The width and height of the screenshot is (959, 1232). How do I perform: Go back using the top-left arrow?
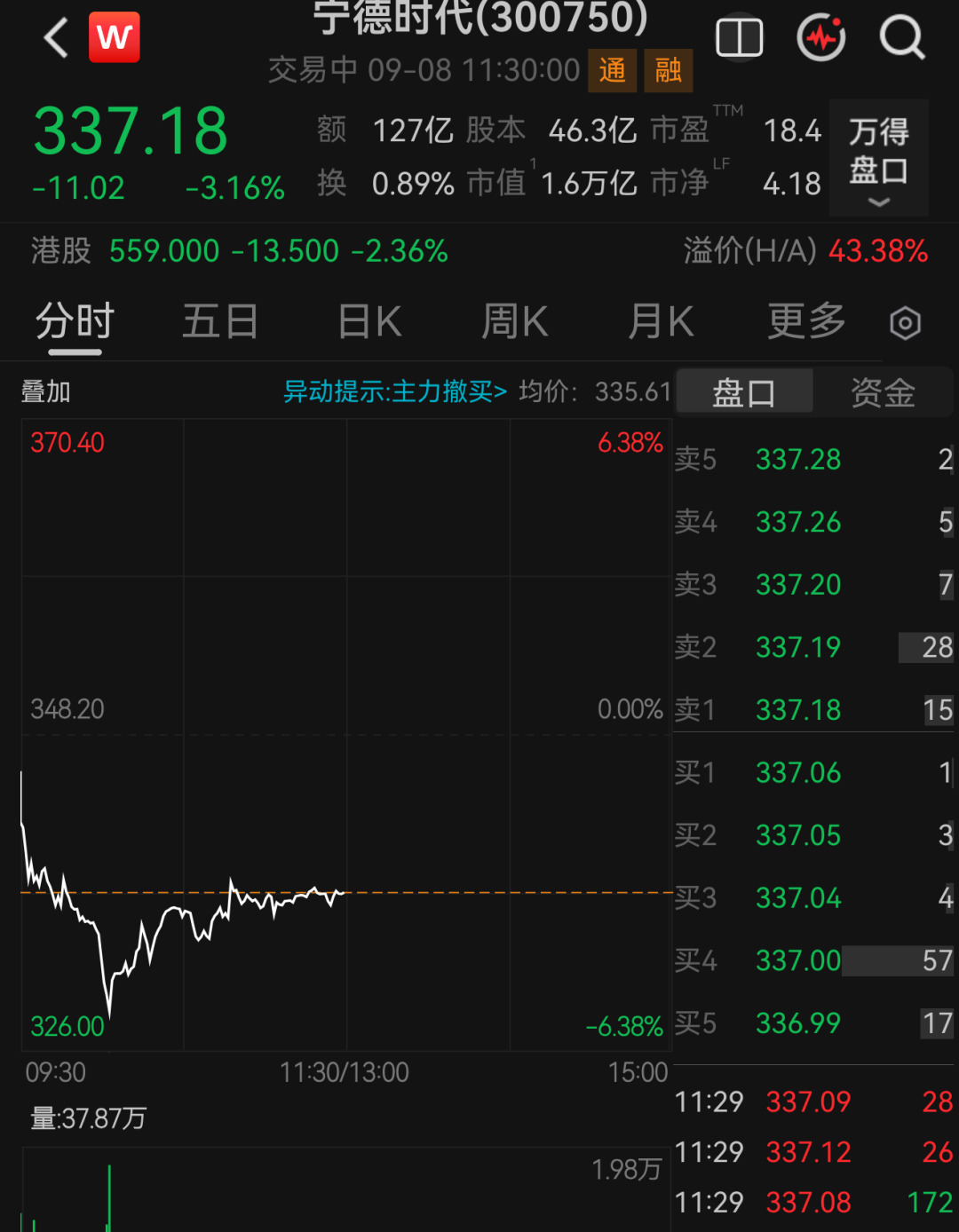pos(57,38)
